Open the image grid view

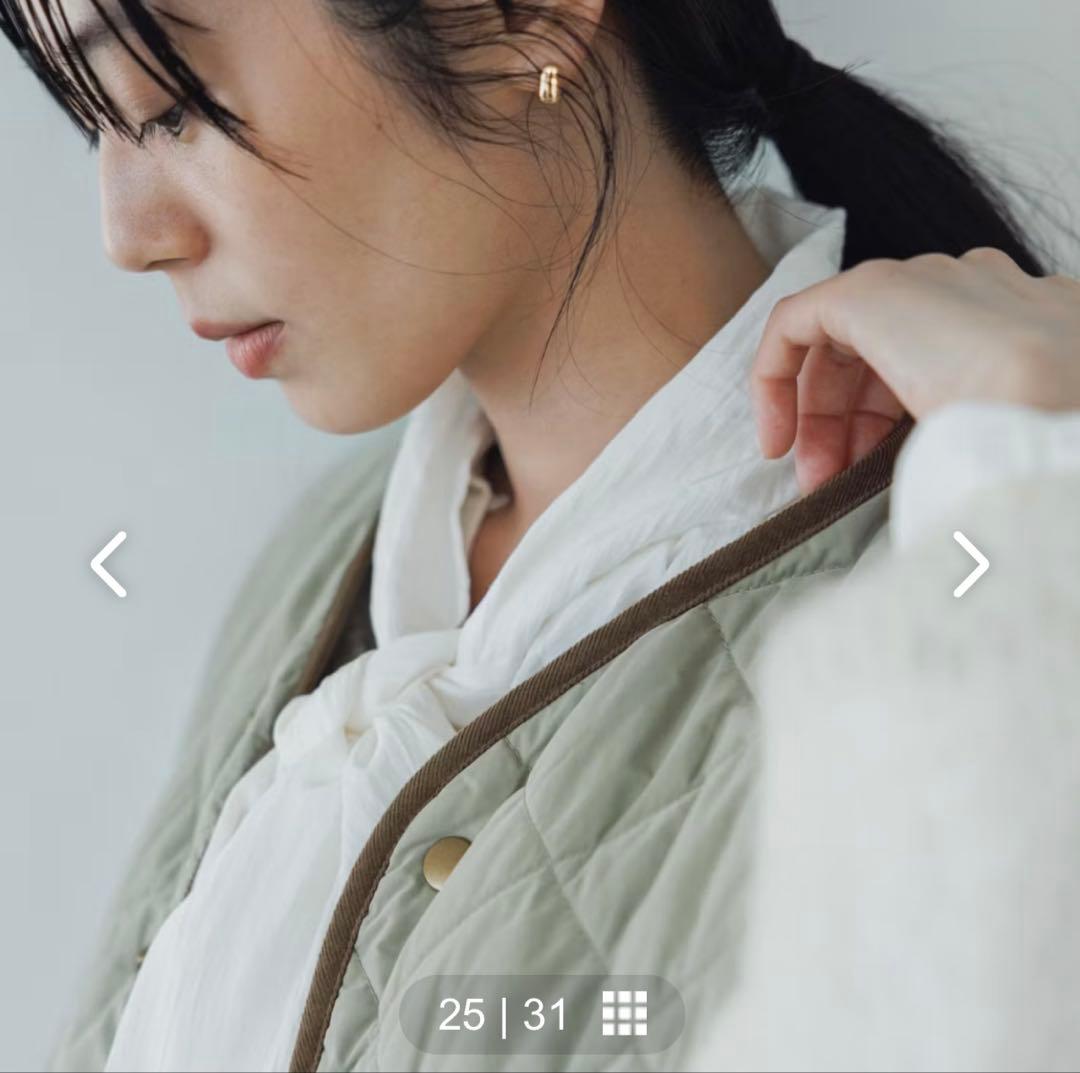(624, 1013)
